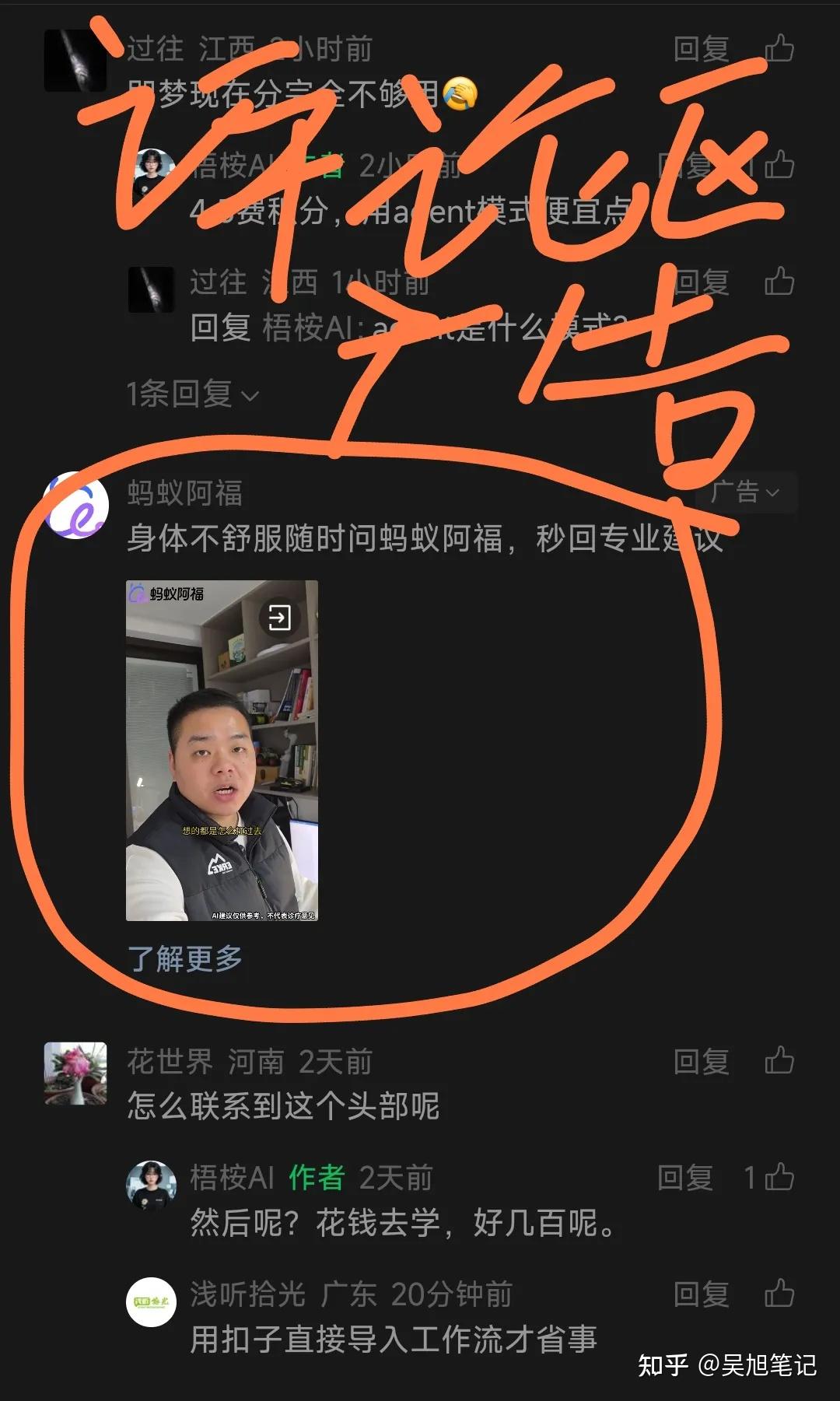Like 花世界's comment

[779, 1061]
